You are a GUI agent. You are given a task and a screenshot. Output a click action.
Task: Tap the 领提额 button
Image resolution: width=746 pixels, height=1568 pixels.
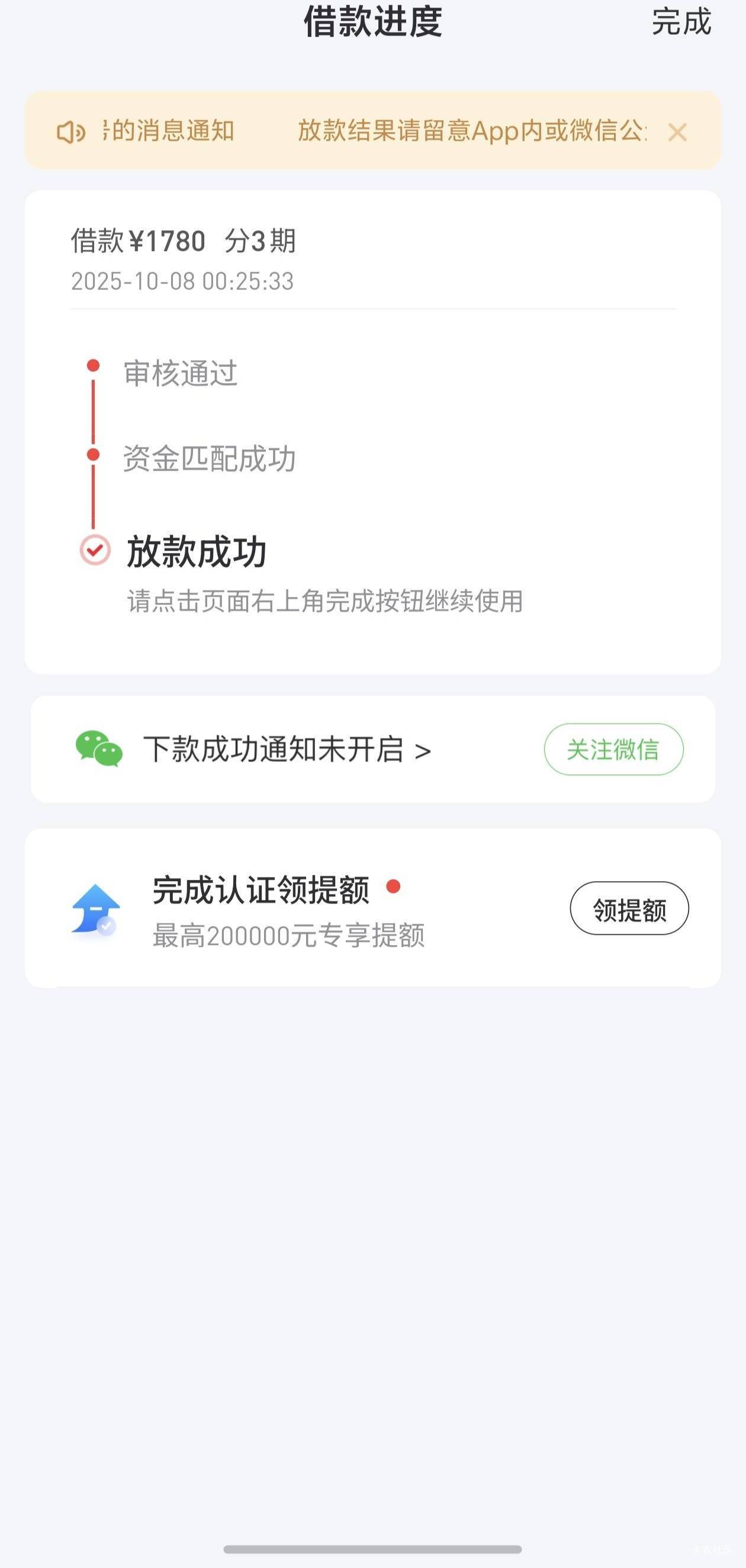(x=629, y=909)
